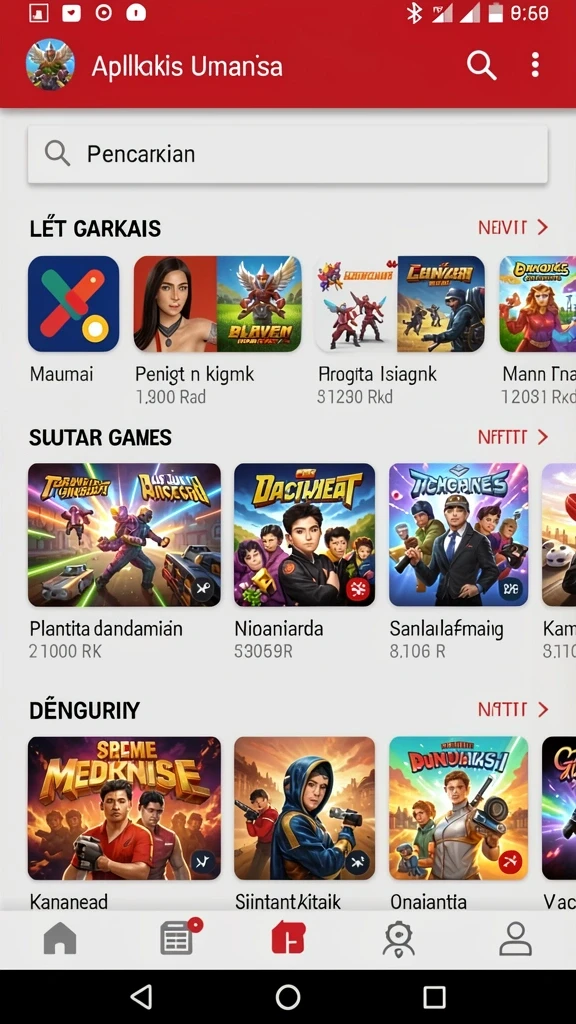Switch to the home tab in bottom navigation
The height and width of the screenshot is (1024, 576).
60,940
